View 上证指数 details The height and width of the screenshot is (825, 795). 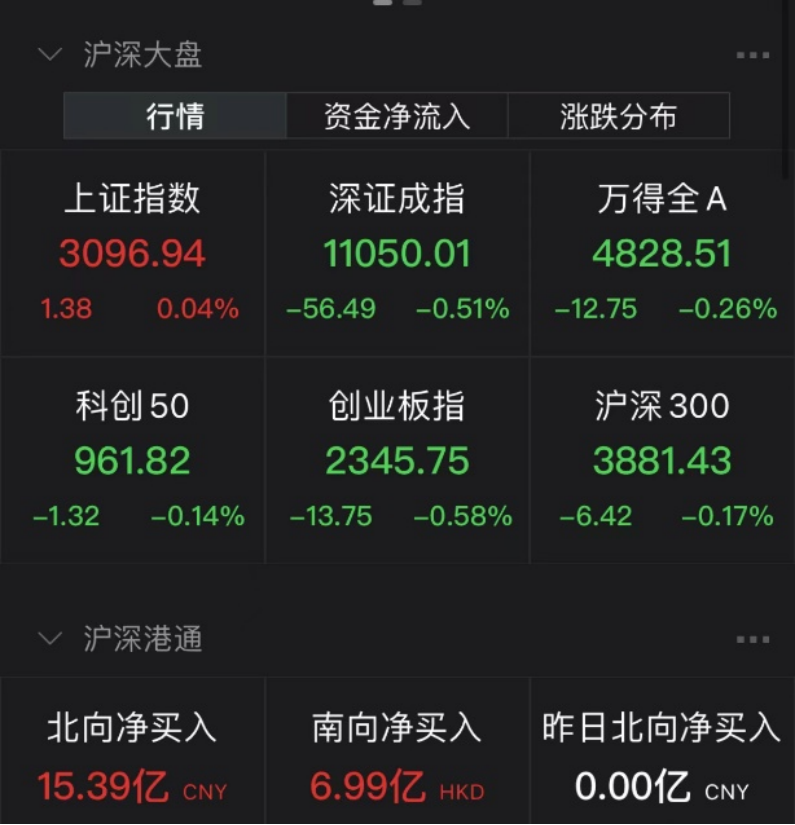click(x=132, y=250)
